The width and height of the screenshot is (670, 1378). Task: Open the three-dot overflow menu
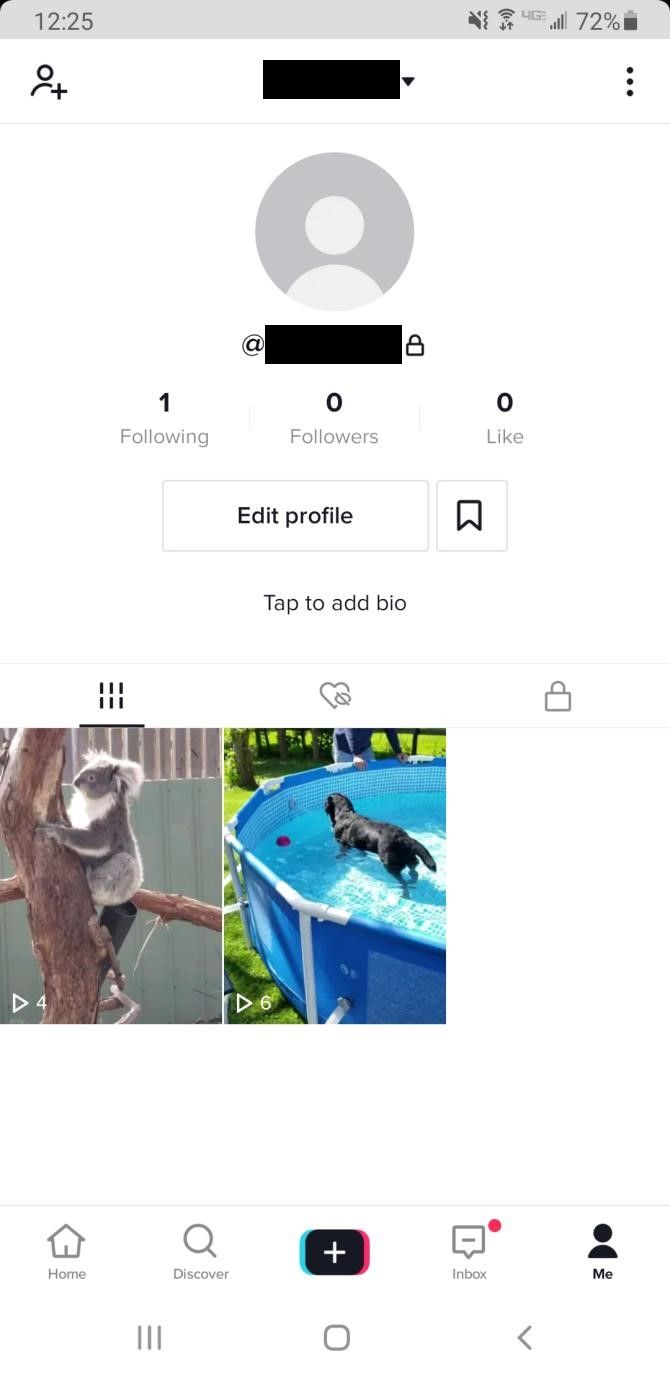[629, 81]
